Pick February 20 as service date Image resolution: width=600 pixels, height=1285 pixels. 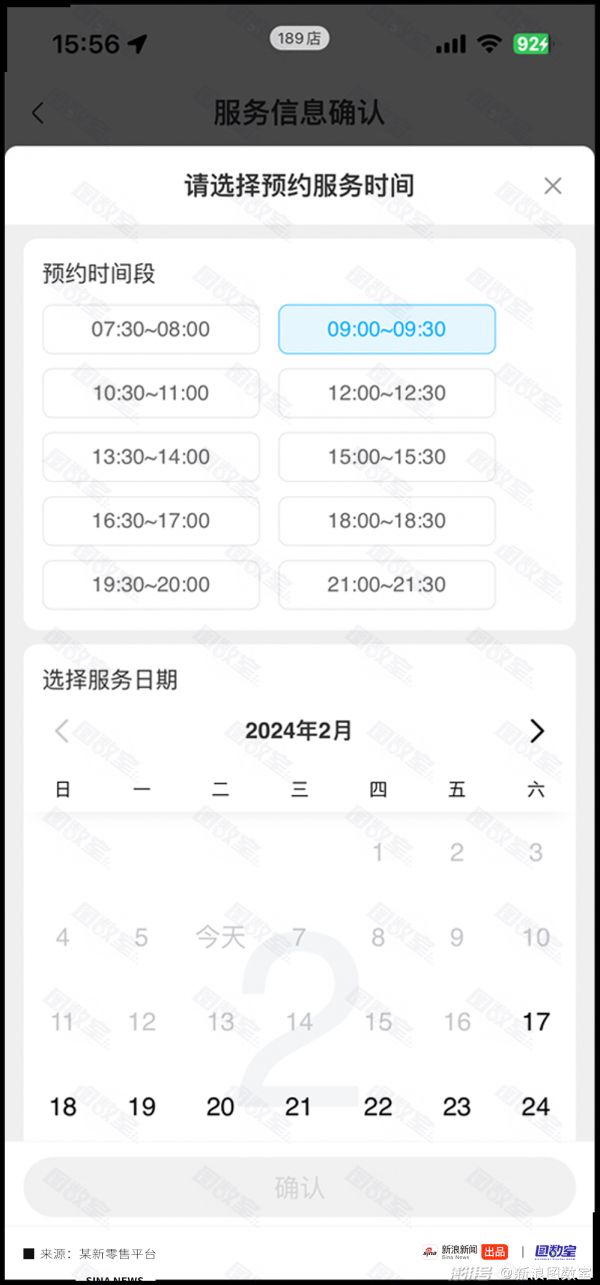coord(220,1106)
